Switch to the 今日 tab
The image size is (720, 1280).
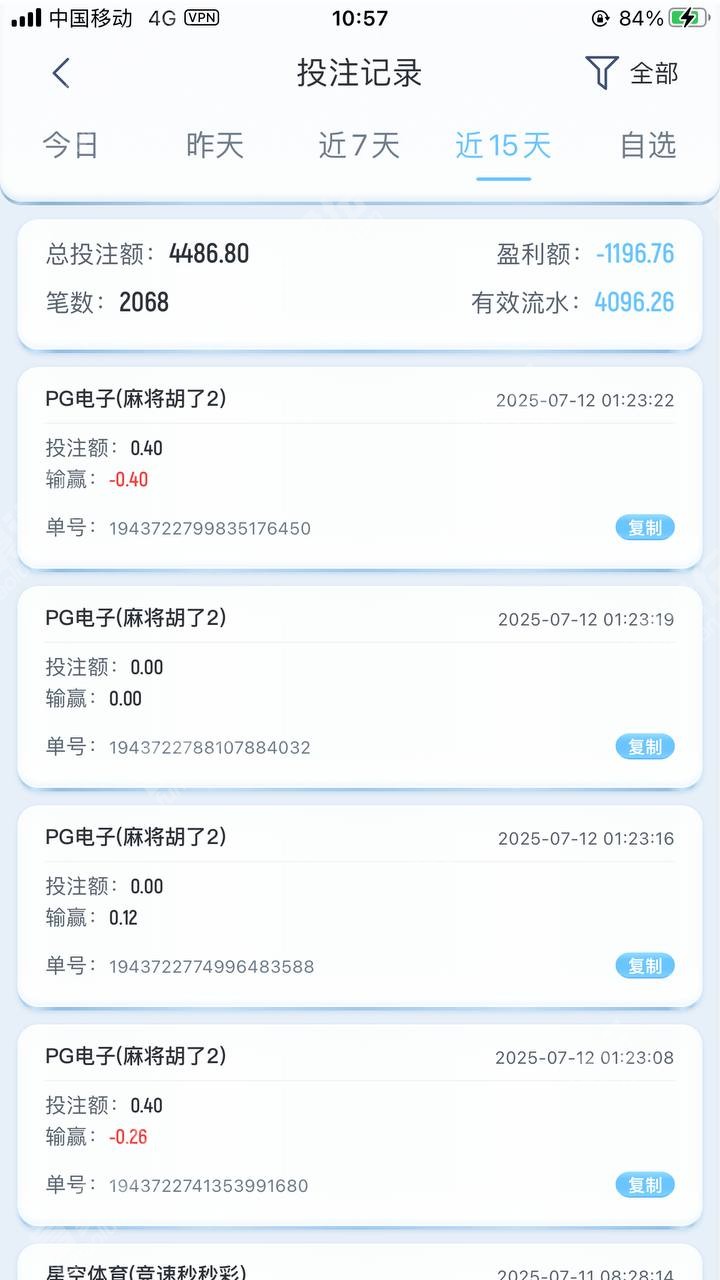[x=70, y=146]
